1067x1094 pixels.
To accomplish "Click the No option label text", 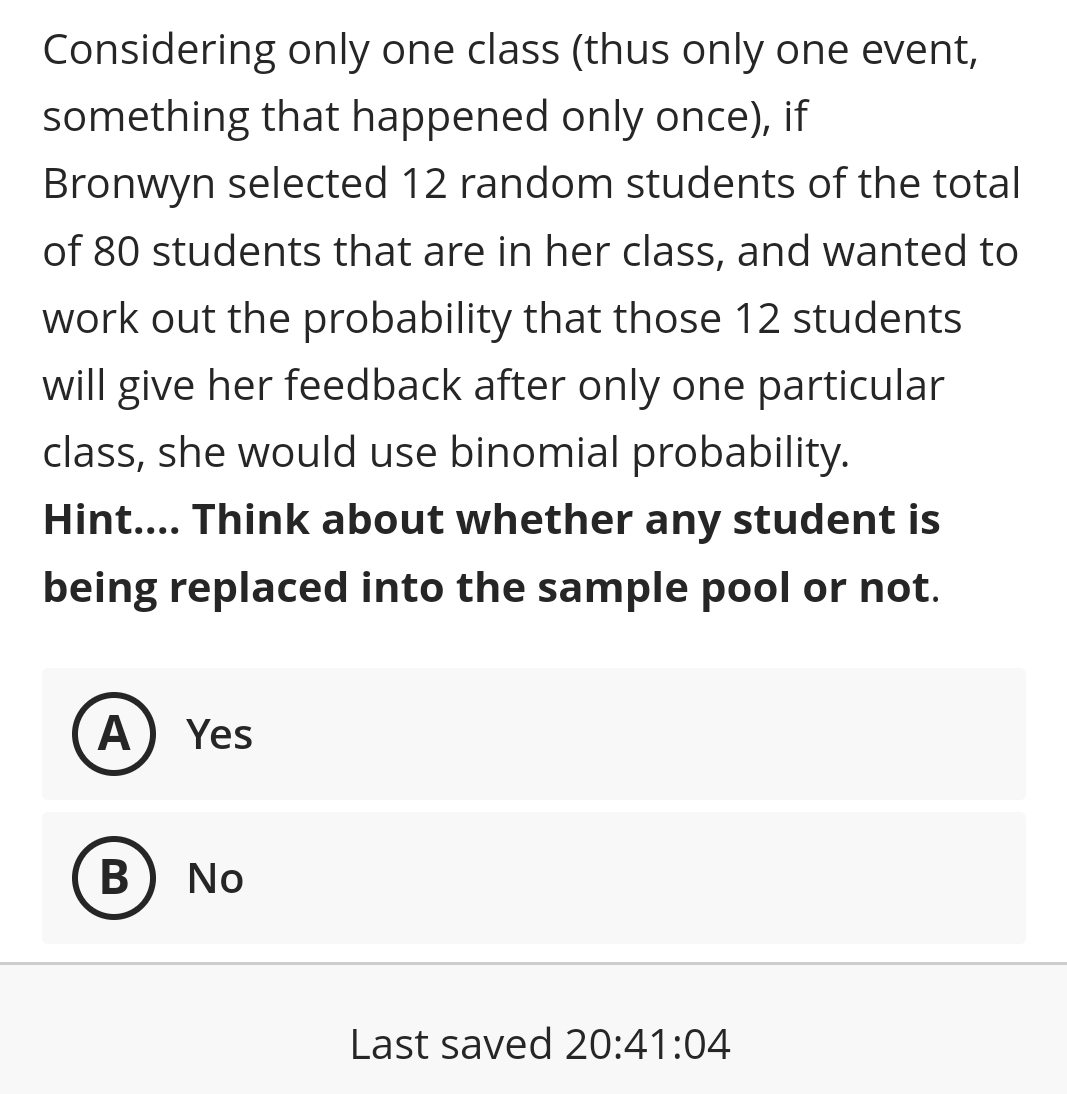I will coord(214,877).
